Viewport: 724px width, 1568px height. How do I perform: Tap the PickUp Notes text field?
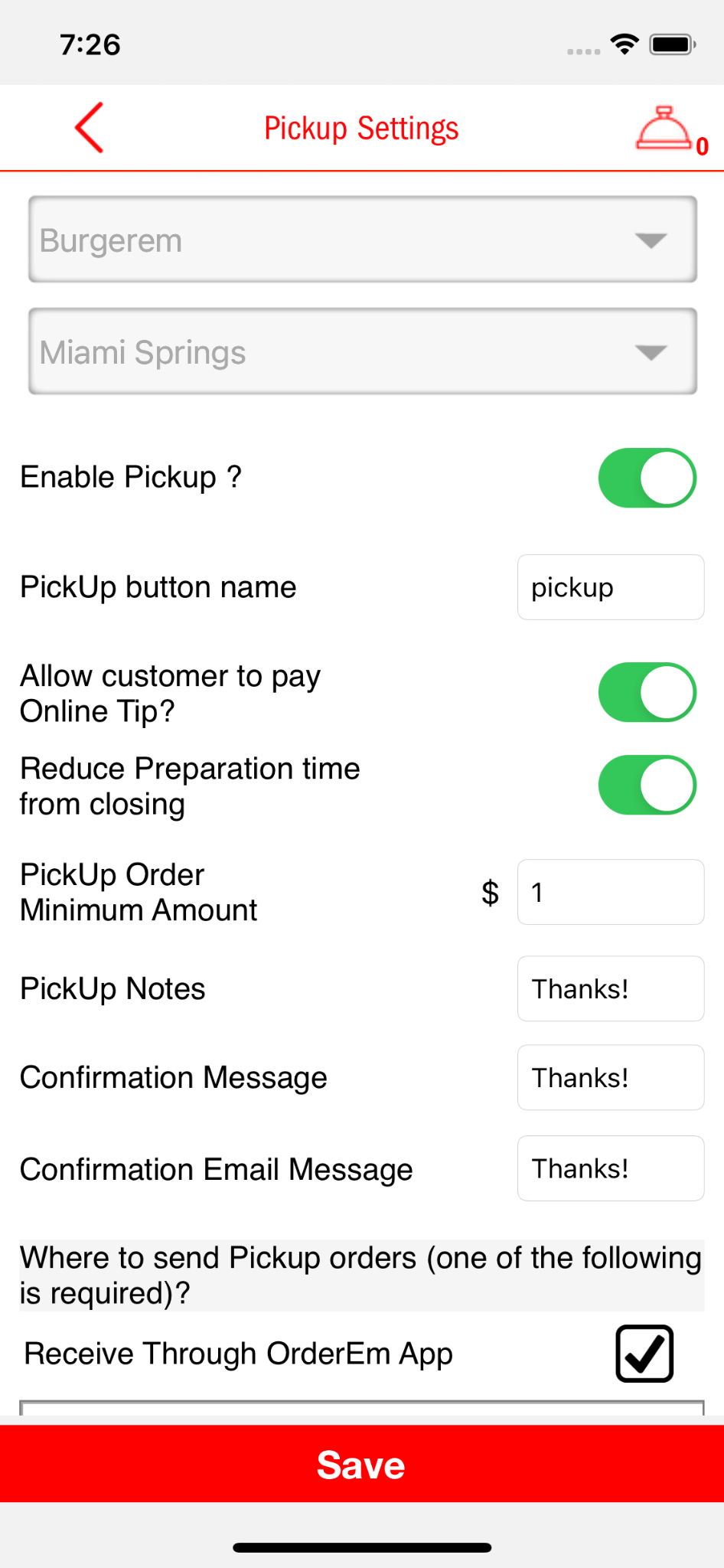tap(610, 988)
